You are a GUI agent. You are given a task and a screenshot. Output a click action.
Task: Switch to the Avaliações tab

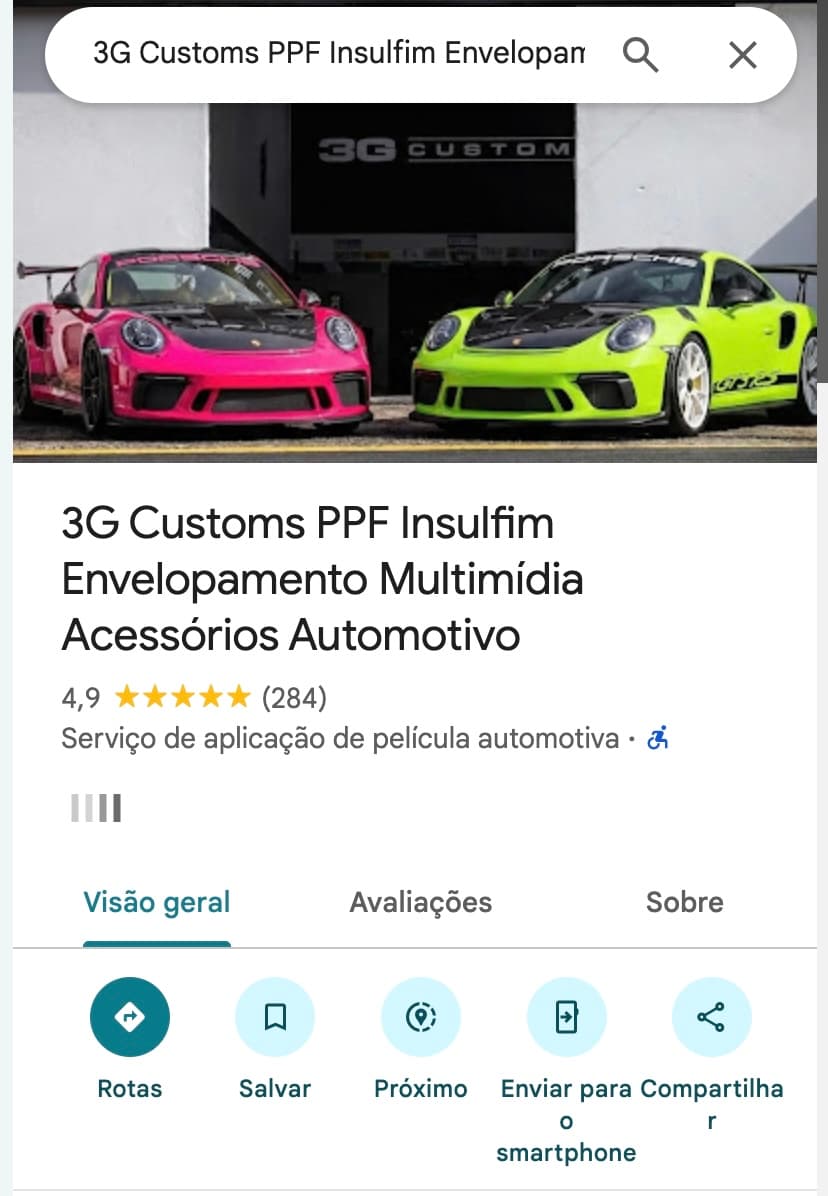pos(420,902)
